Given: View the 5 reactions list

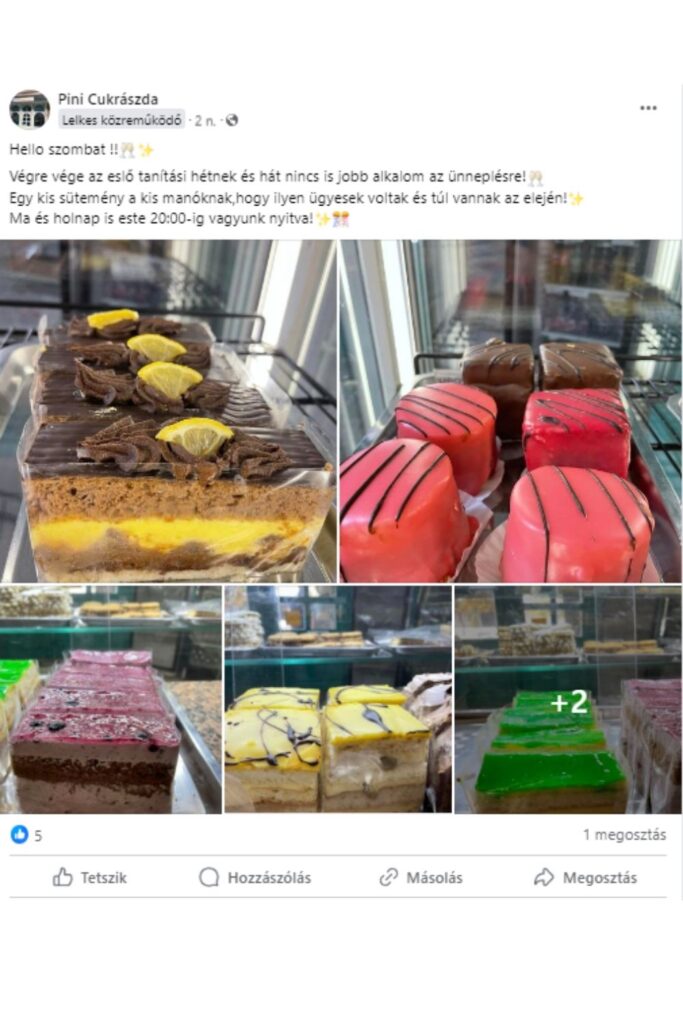Looking at the screenshot, I should [28, 835].
